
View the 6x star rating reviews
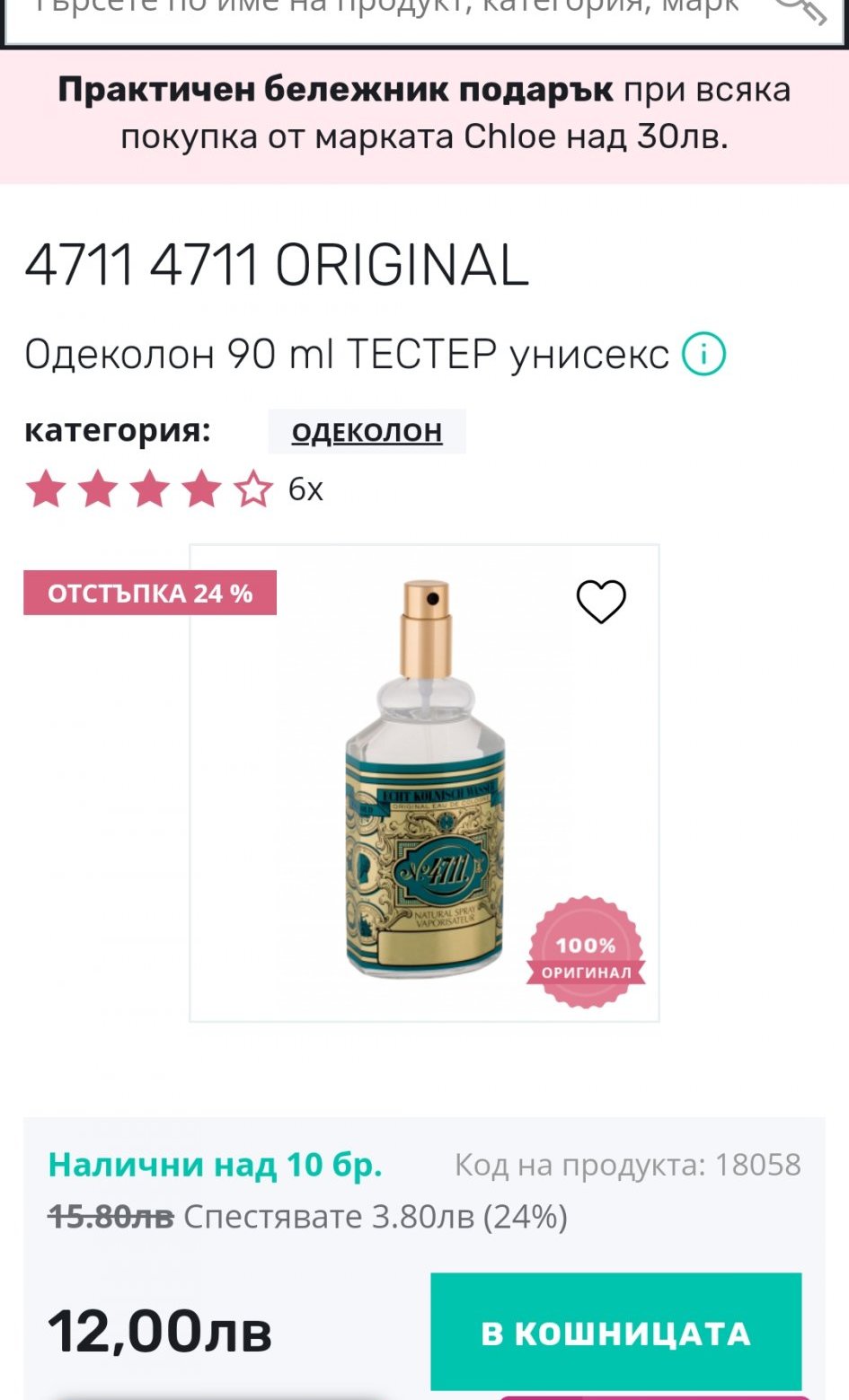click(x=173, y=489)
